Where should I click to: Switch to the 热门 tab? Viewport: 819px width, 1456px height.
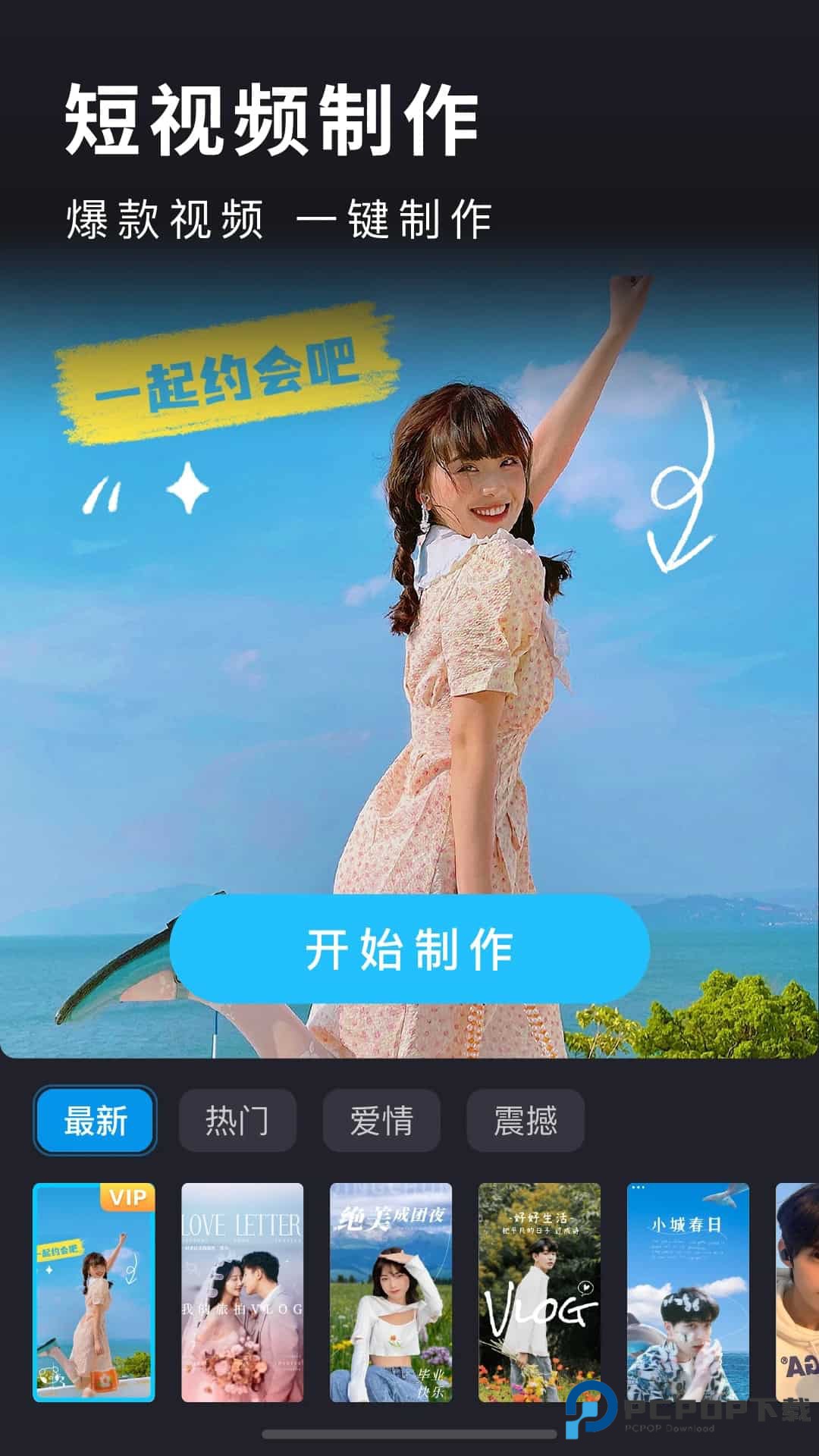coord(237,1121)
